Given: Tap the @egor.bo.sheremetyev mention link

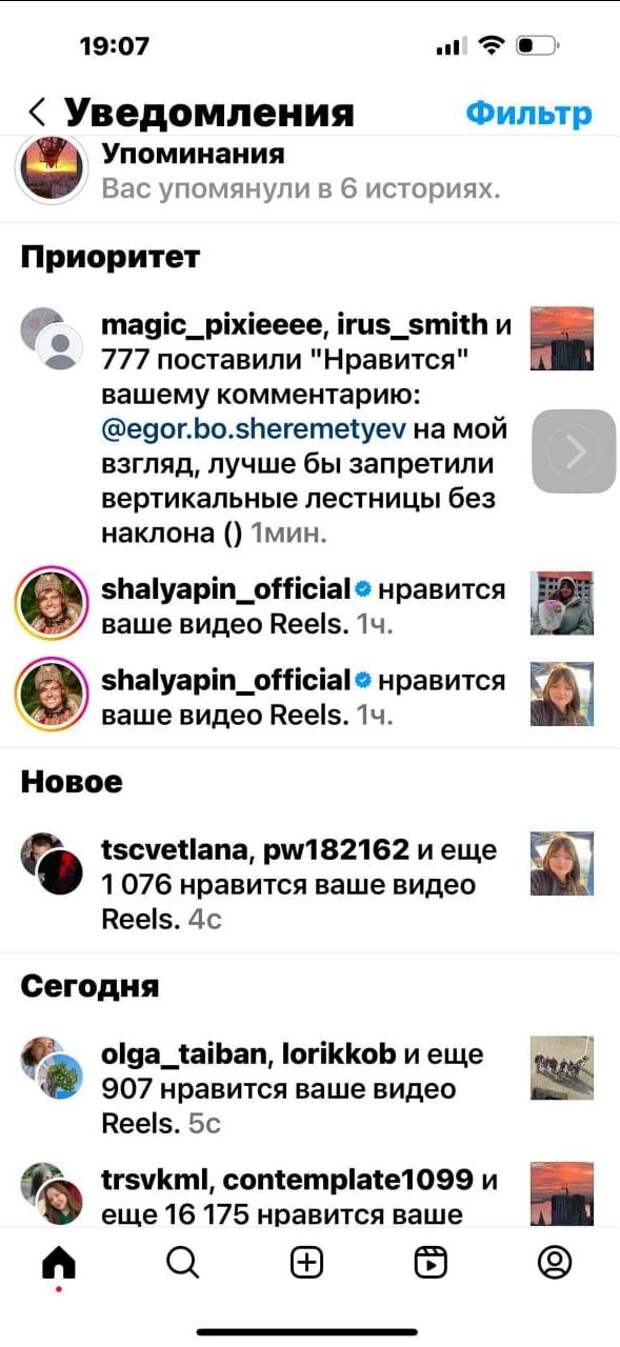Looking at the screenshot, I should click(x=266, y=429).
